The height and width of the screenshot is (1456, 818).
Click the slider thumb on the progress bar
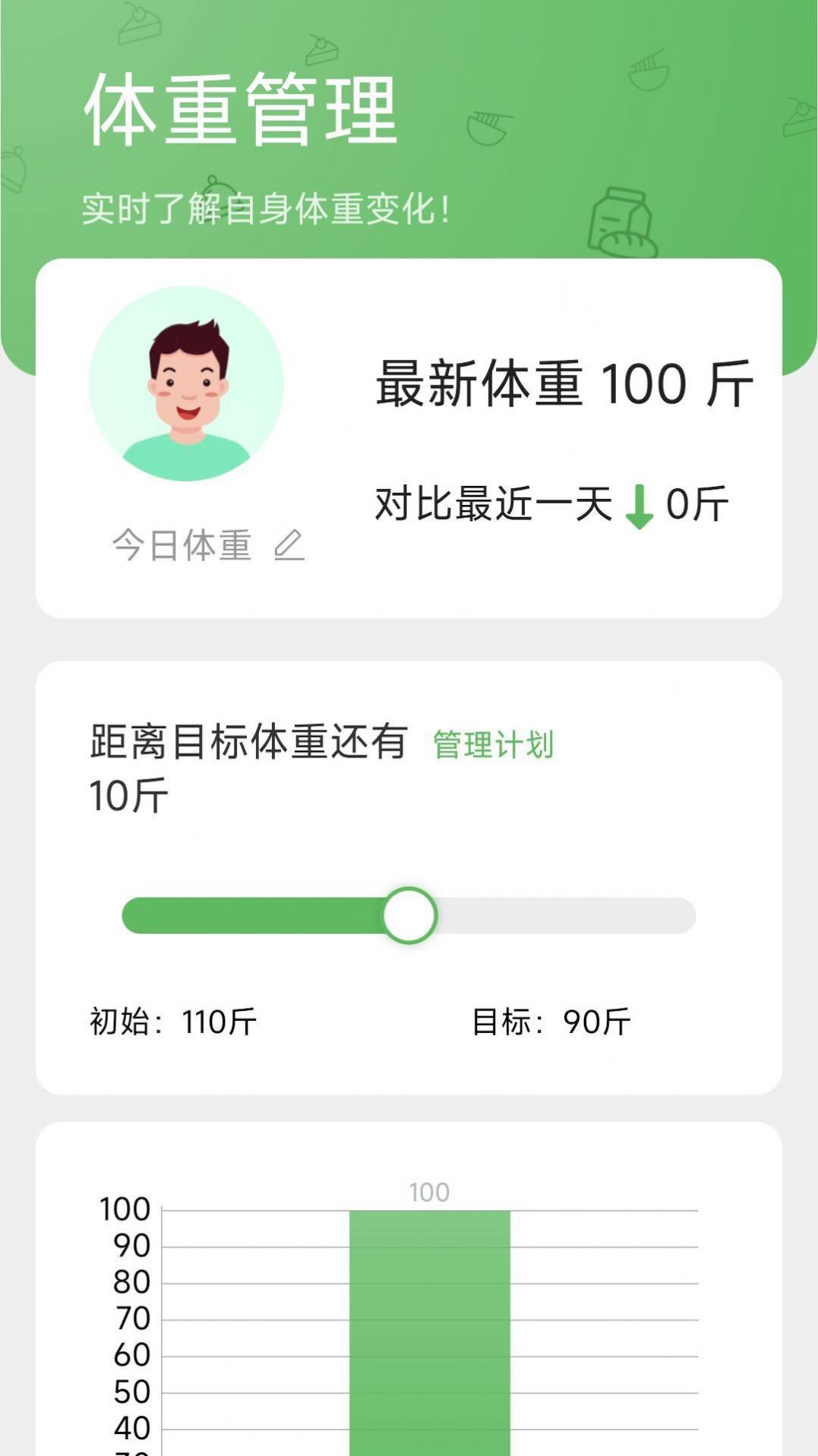[x=409, y=917]
